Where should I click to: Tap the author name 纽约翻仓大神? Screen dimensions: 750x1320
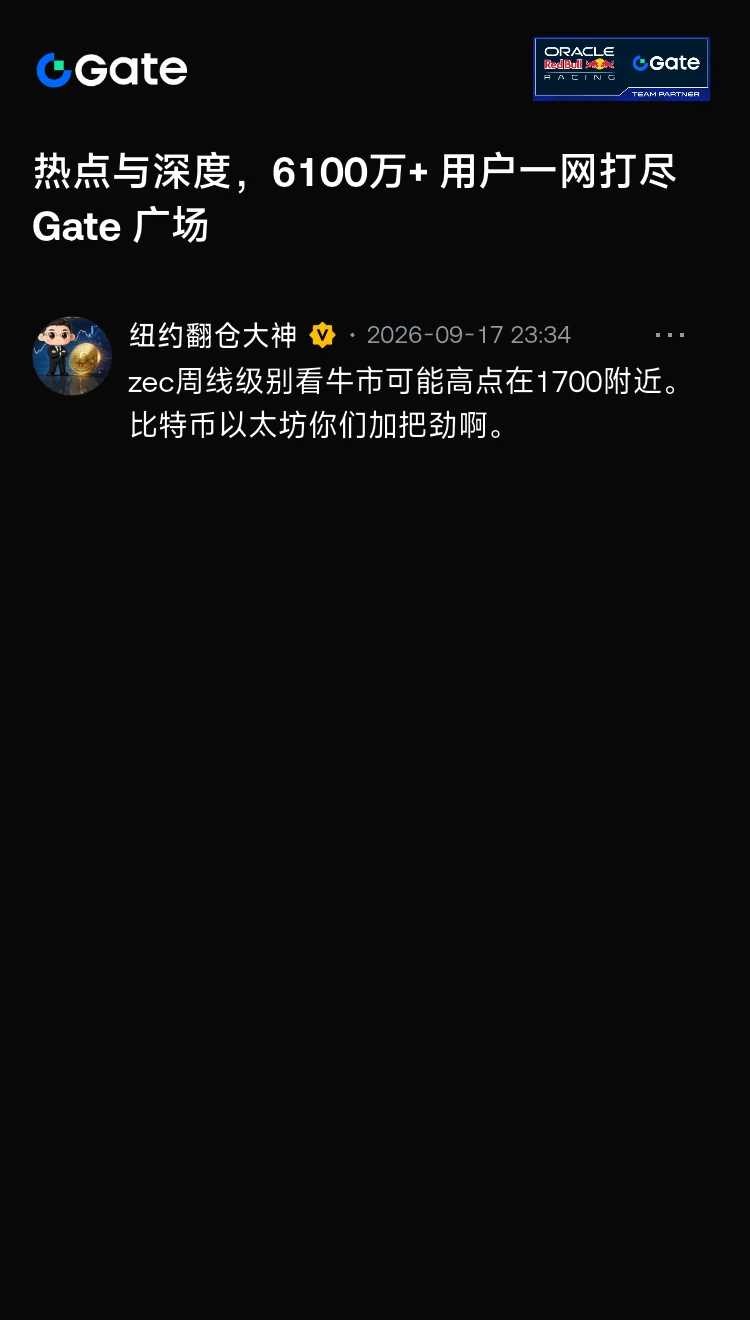point(213,335)
